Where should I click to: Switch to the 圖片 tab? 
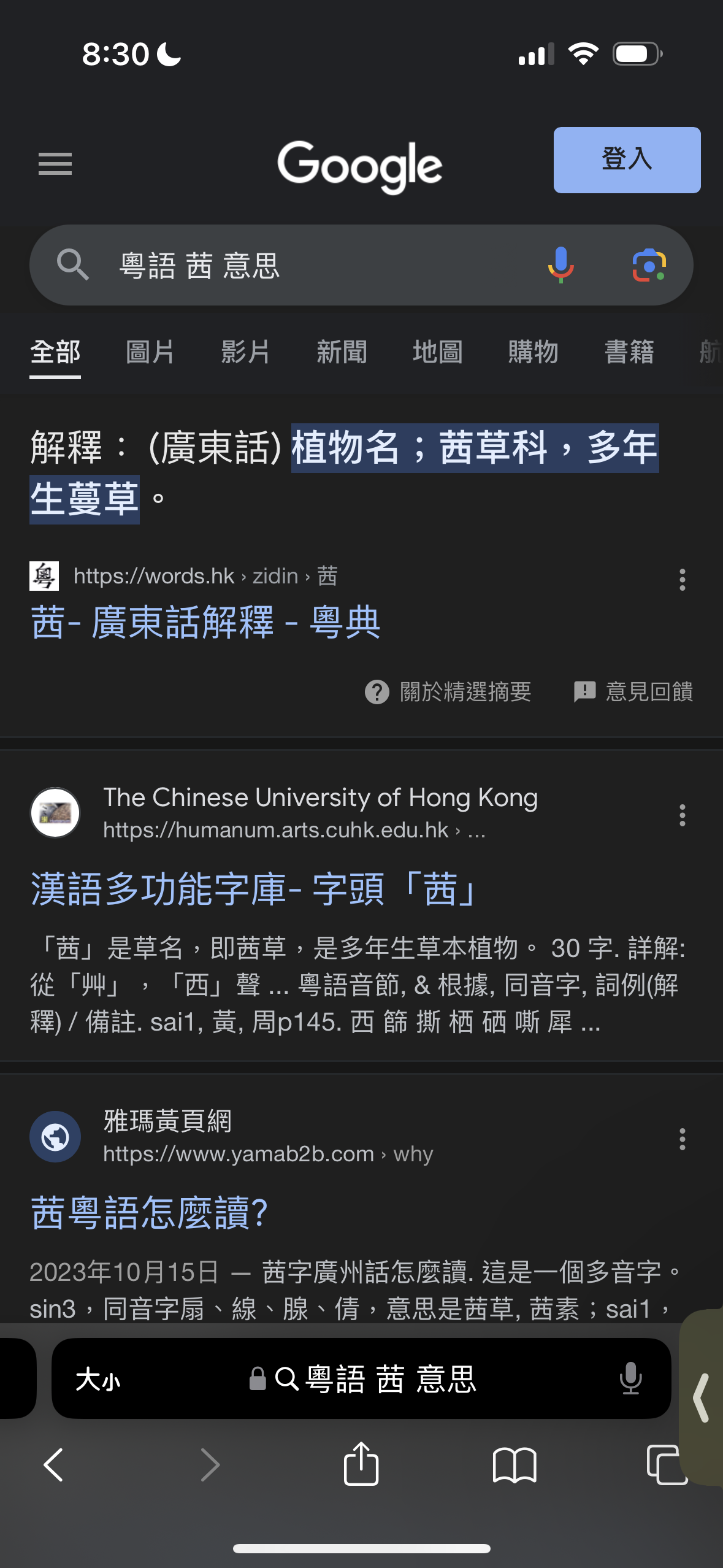tap(150, 352)
